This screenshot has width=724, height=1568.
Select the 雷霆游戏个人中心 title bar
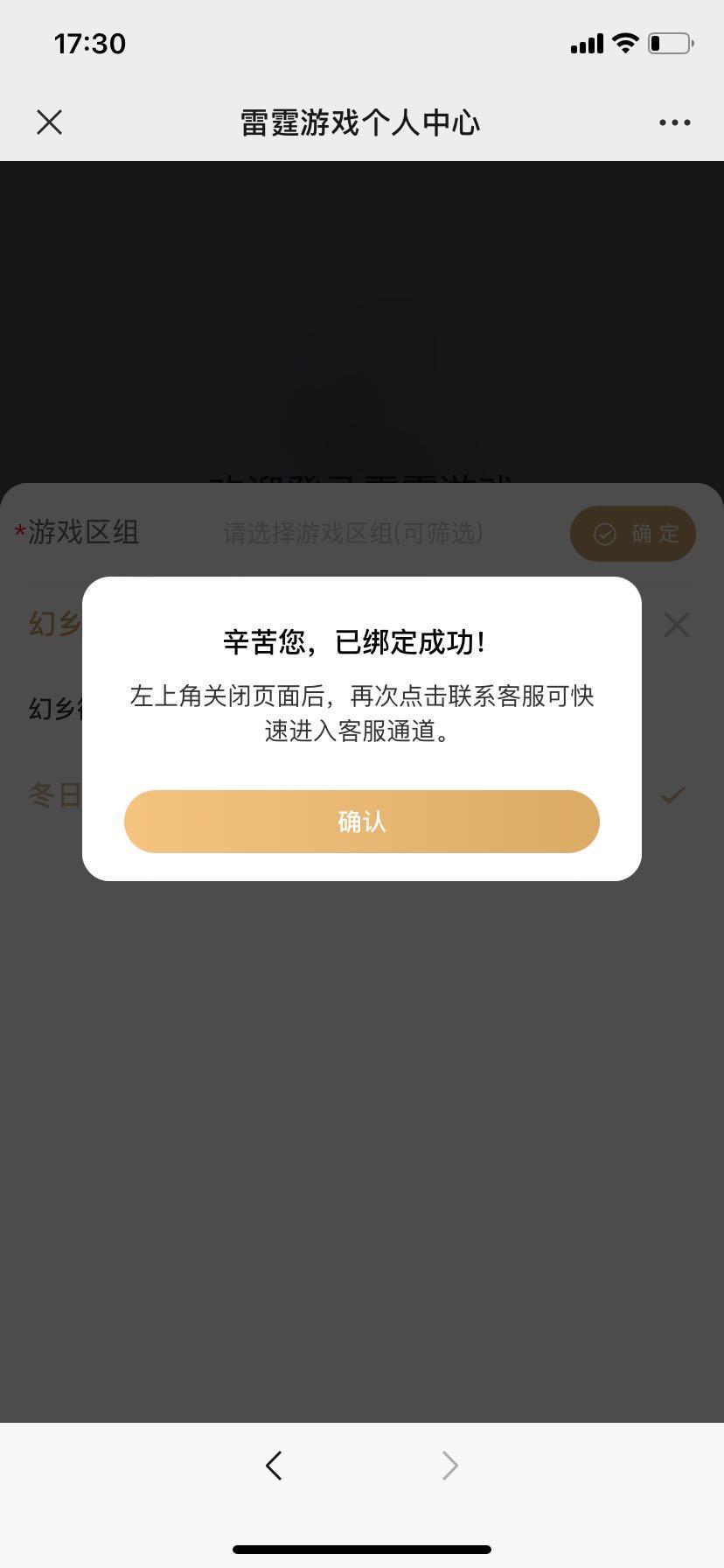coord(361,122)
